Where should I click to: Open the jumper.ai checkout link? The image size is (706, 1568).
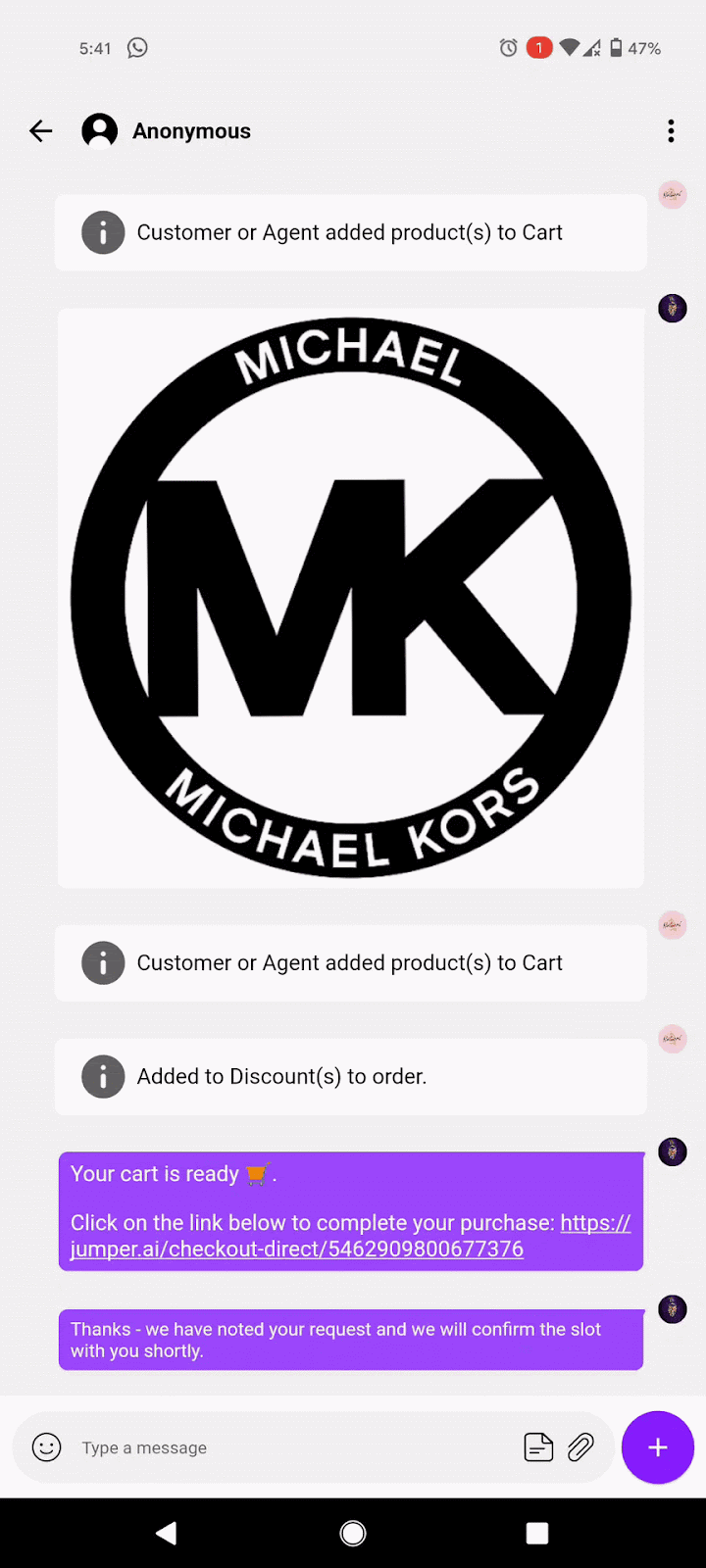[350, 1236]
